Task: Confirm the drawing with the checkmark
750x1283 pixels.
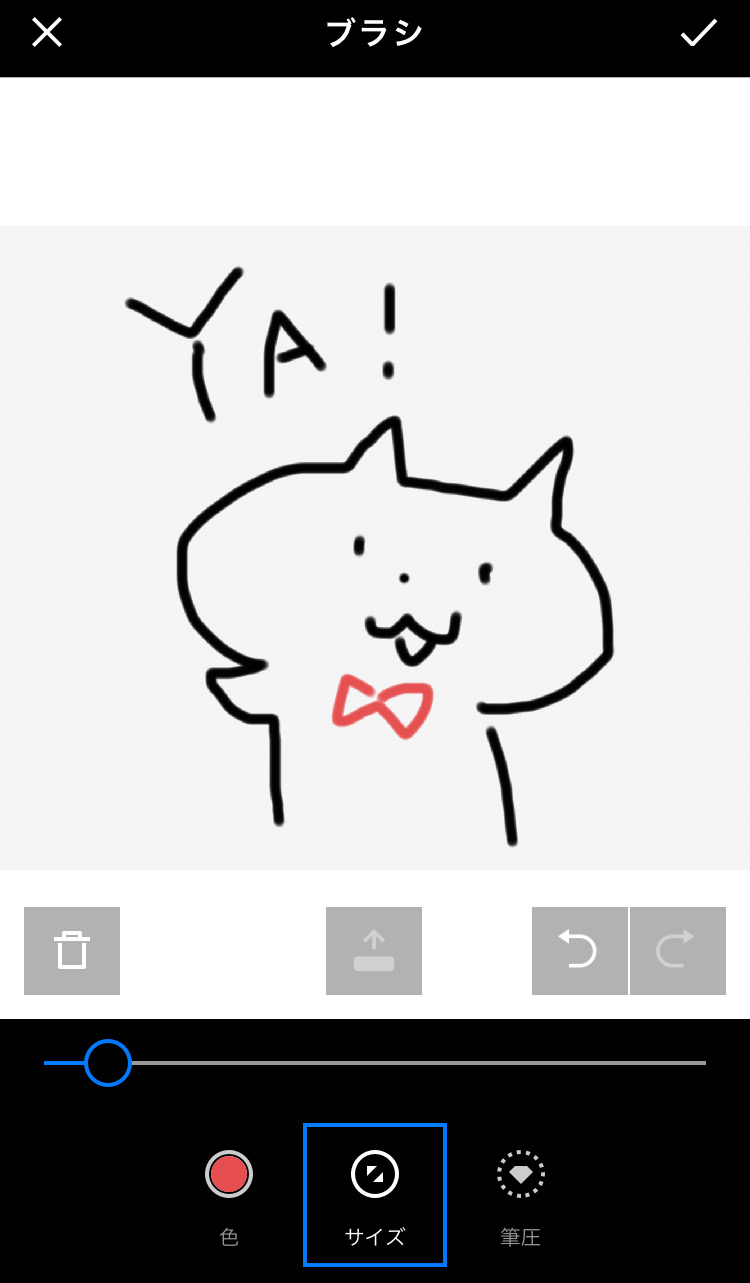Action: pos(699,33)
